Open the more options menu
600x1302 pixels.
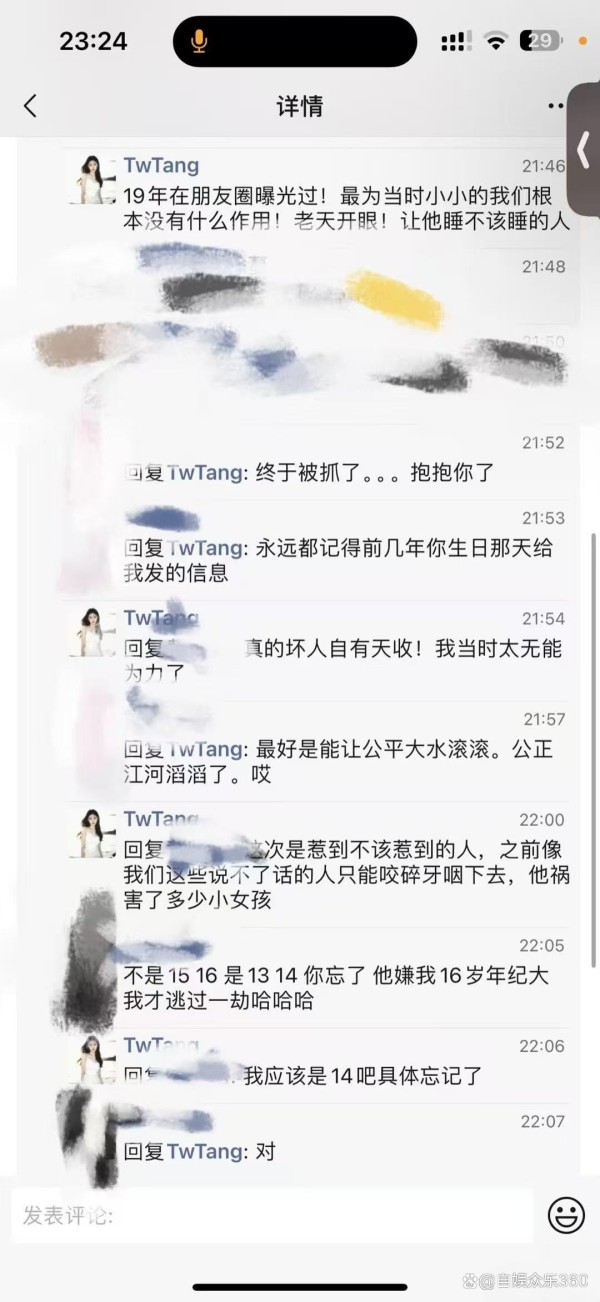click(x=555, y=106)
